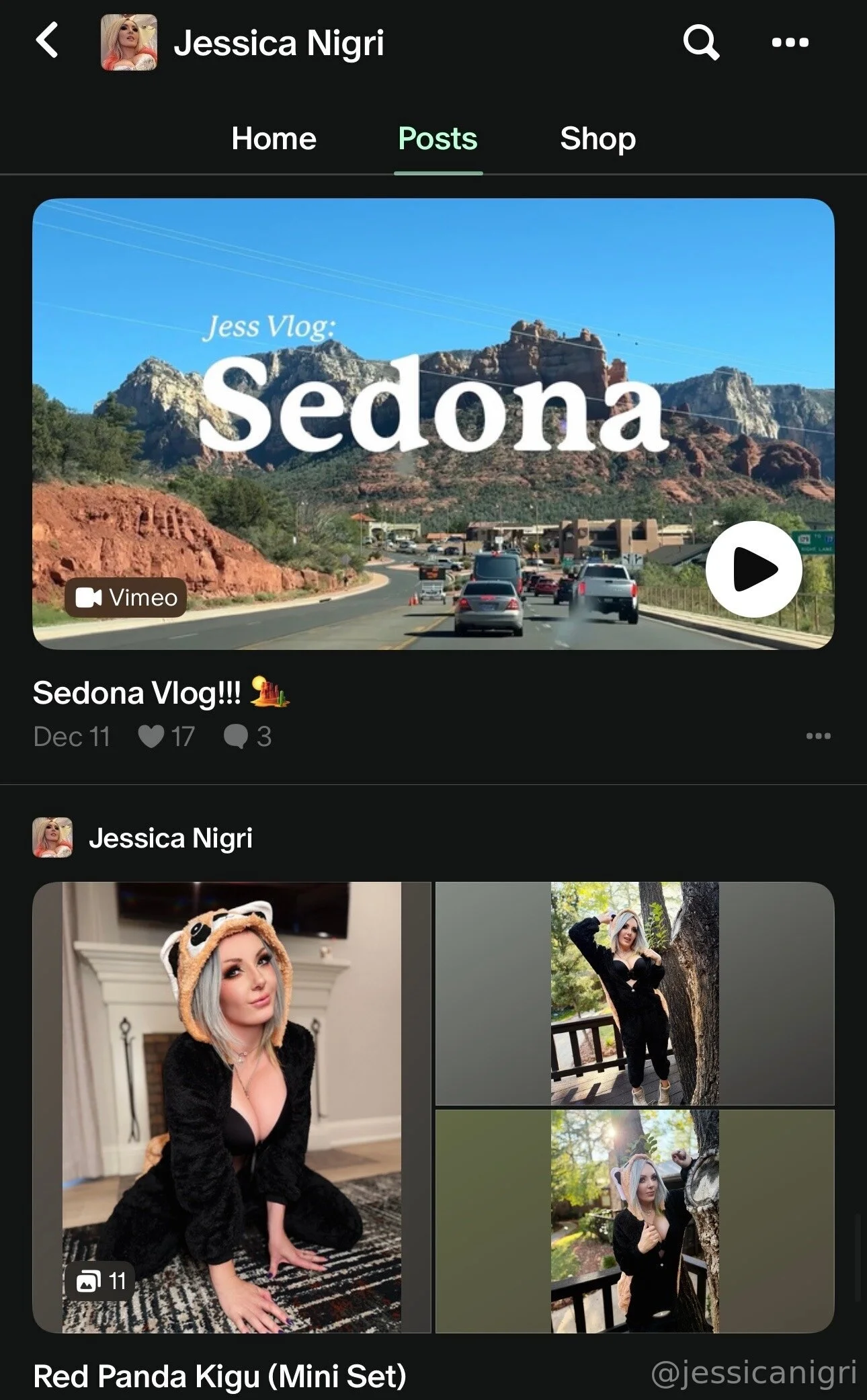
Task: Like the Sedona Vlog post
Action: tap(152, 737)
